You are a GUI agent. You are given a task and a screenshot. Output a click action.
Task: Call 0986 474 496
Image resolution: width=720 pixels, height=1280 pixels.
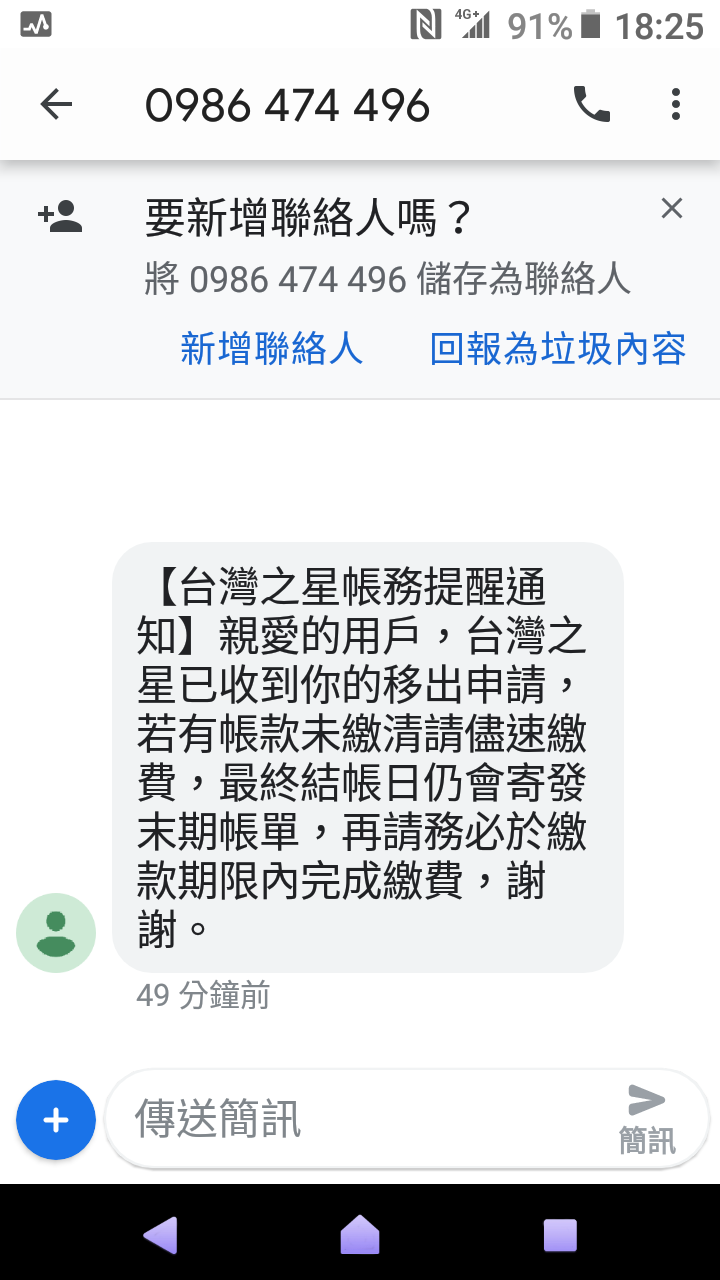(591, 104)
